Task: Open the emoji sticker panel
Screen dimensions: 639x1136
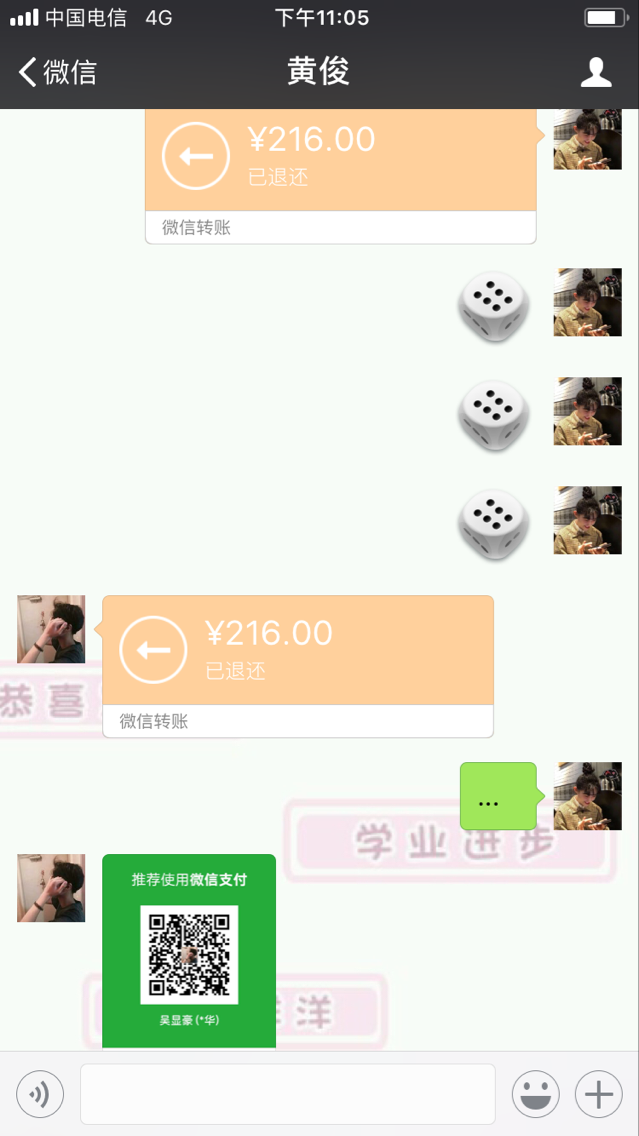Action: click(535, 1094)
